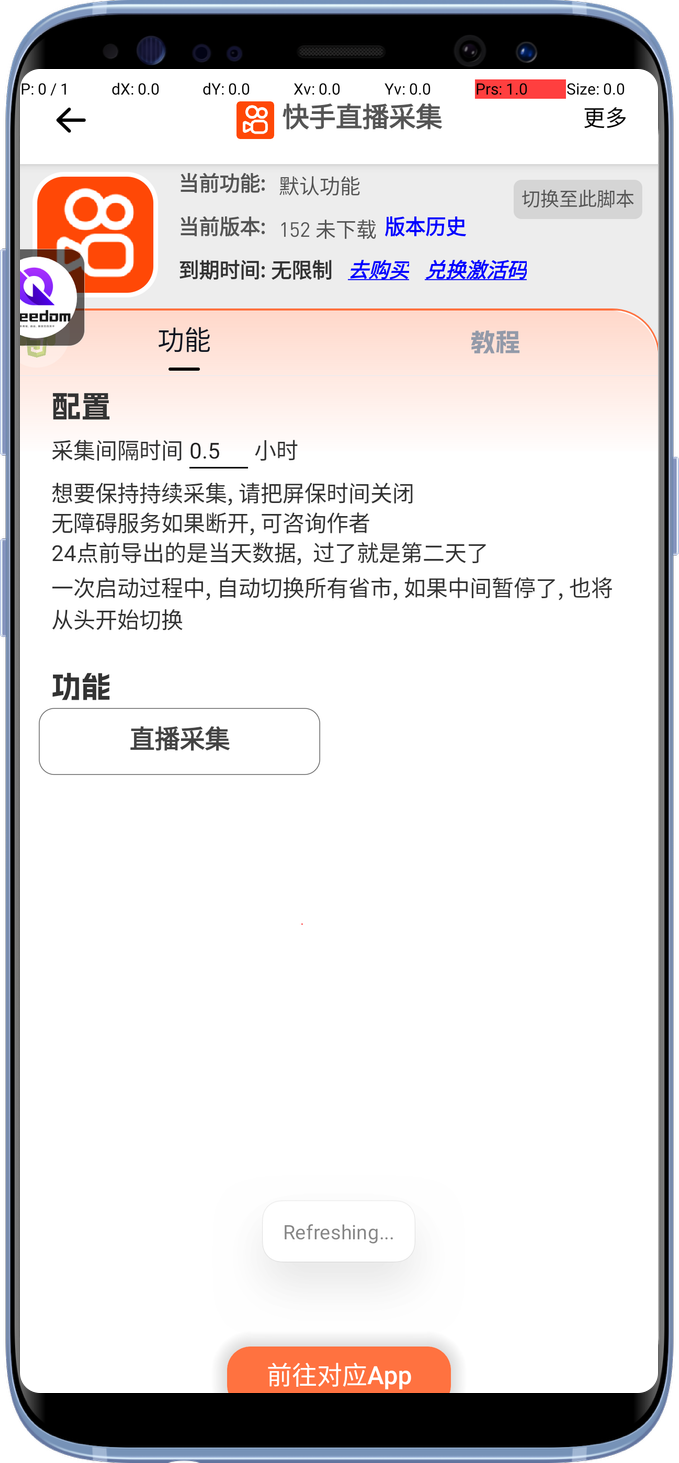Tap 切换至此脚本 button
Screen dimensions: 679x1463
coord(578,199)
